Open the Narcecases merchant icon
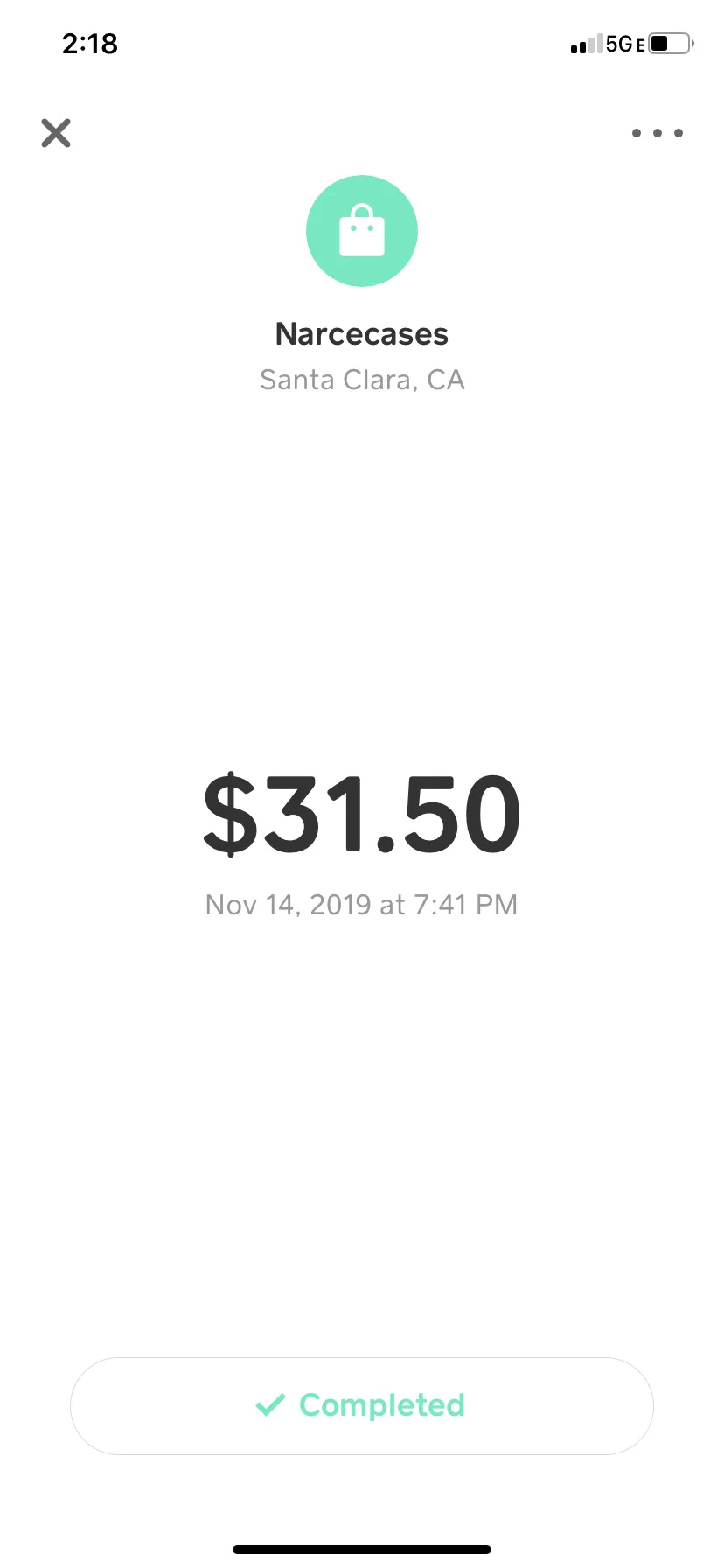Image resolution: width=724 pixels, height=1568 pixels. point(362,231)
